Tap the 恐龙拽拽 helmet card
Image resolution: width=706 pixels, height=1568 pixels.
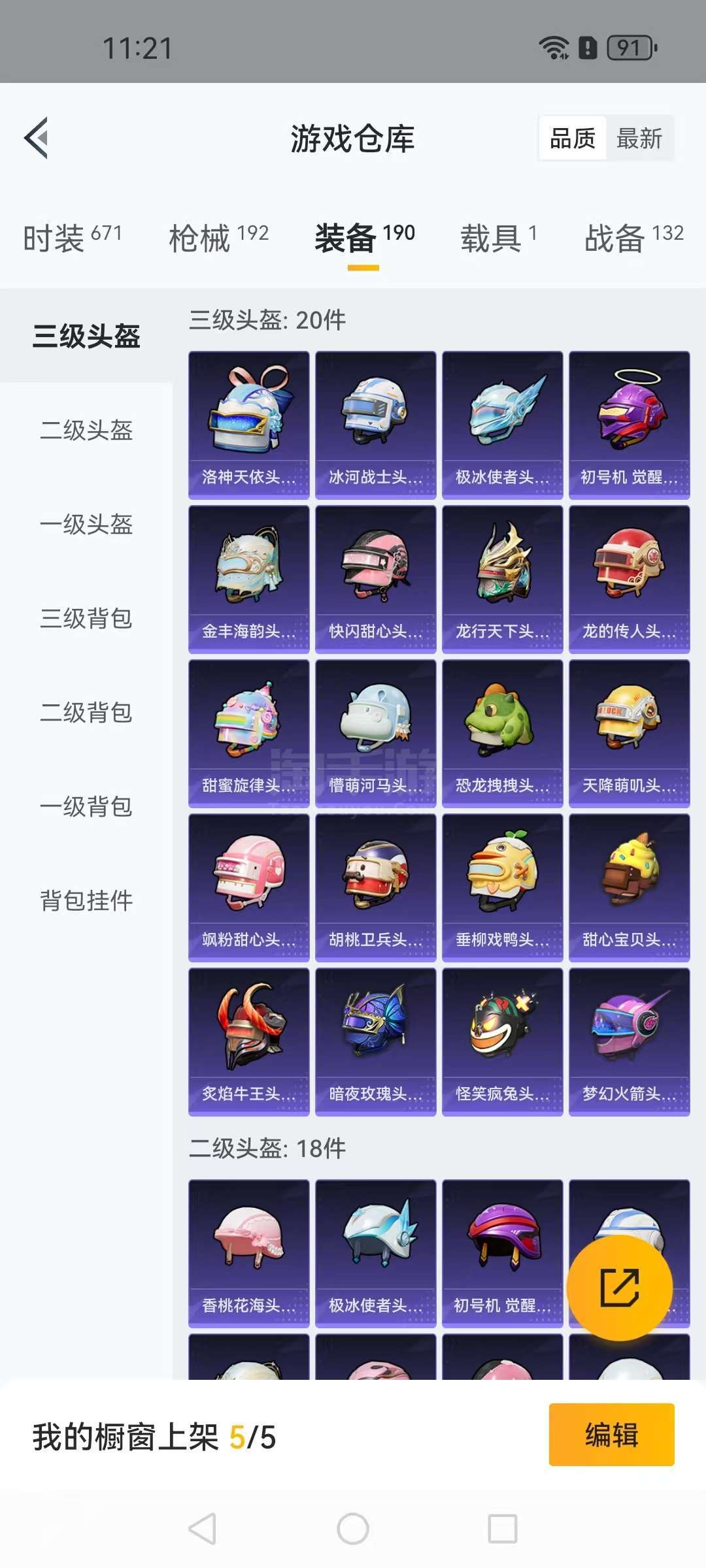pyautogui.click(x=502, y=734)
